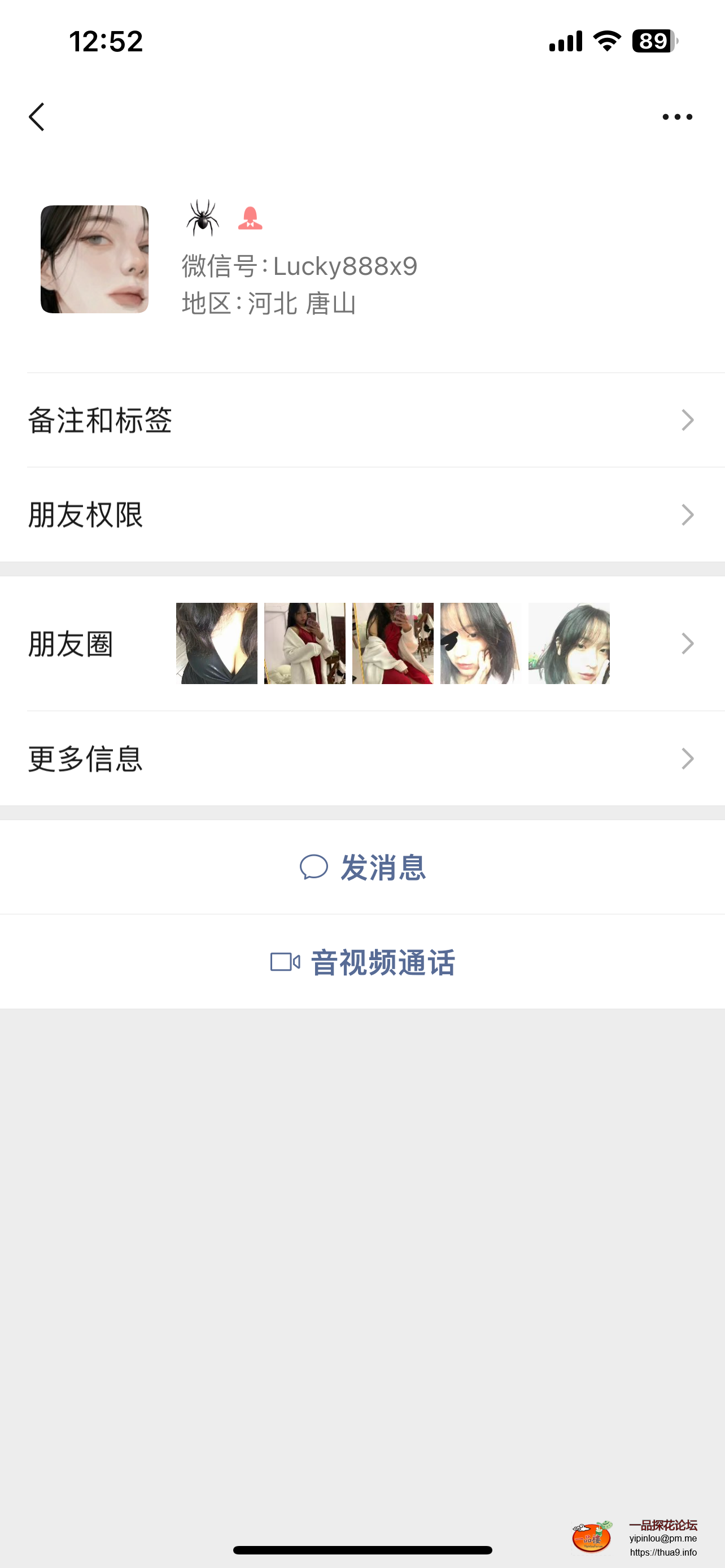725x1568 pixels.
Task: Open 备注和标签 settings
Action: tap(362, 420)
